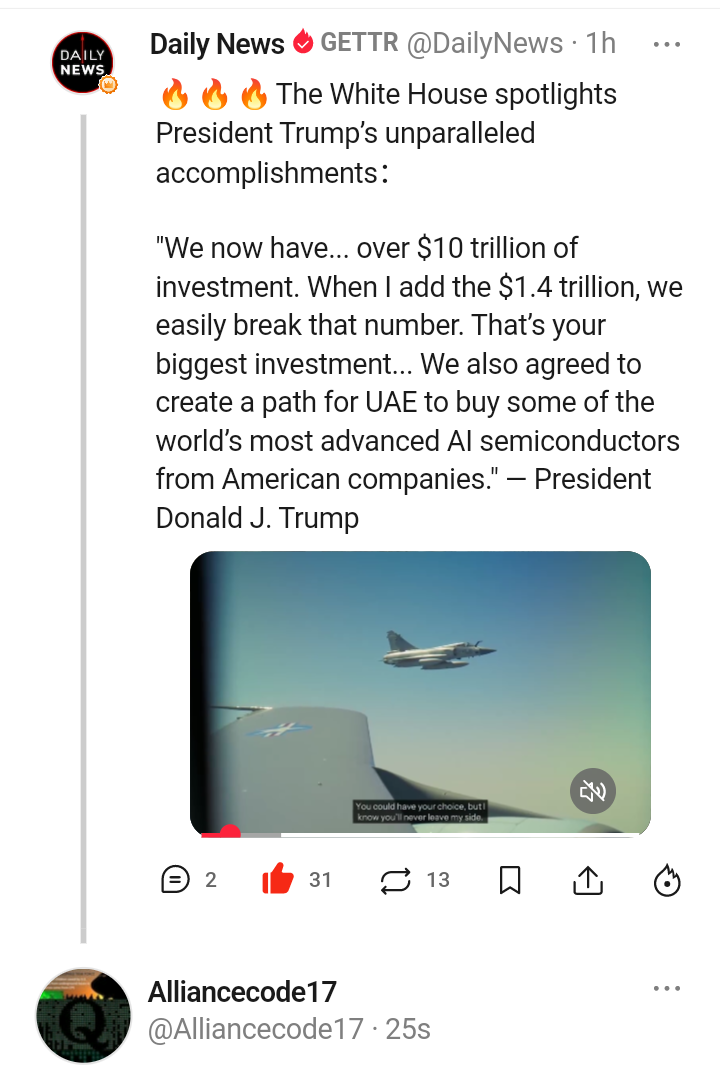
Task: Open Daily News profile avatar
Action: pyautogui.click(x=83, y=63)
